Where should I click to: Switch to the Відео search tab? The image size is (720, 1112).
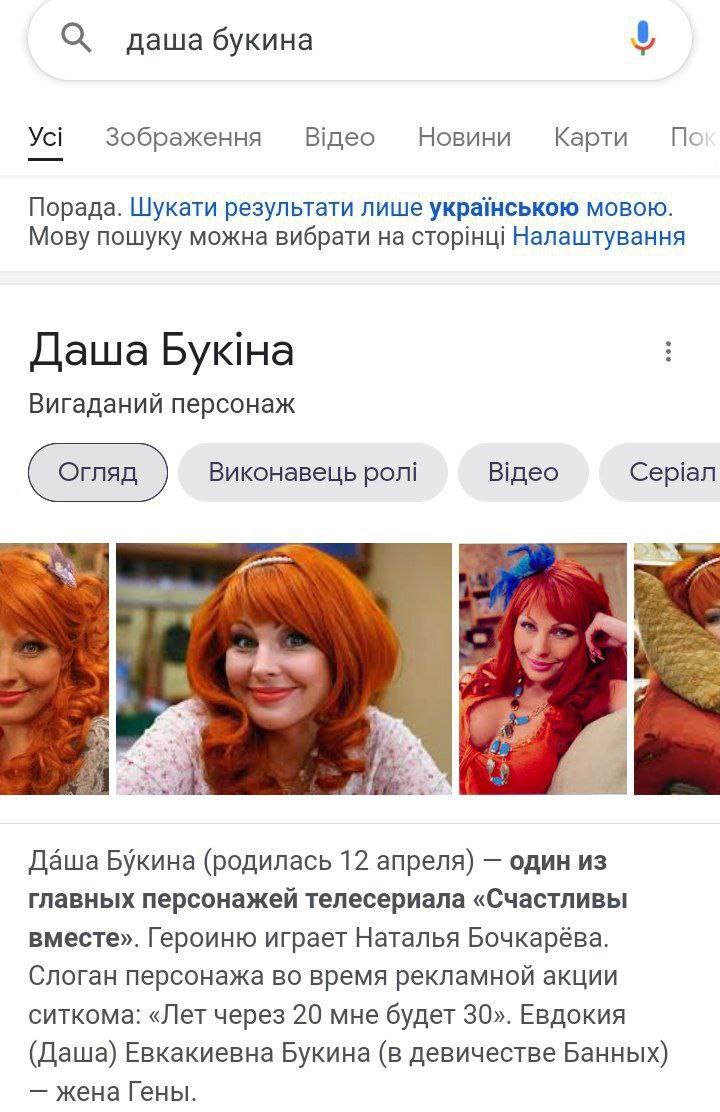coord(340,137)
